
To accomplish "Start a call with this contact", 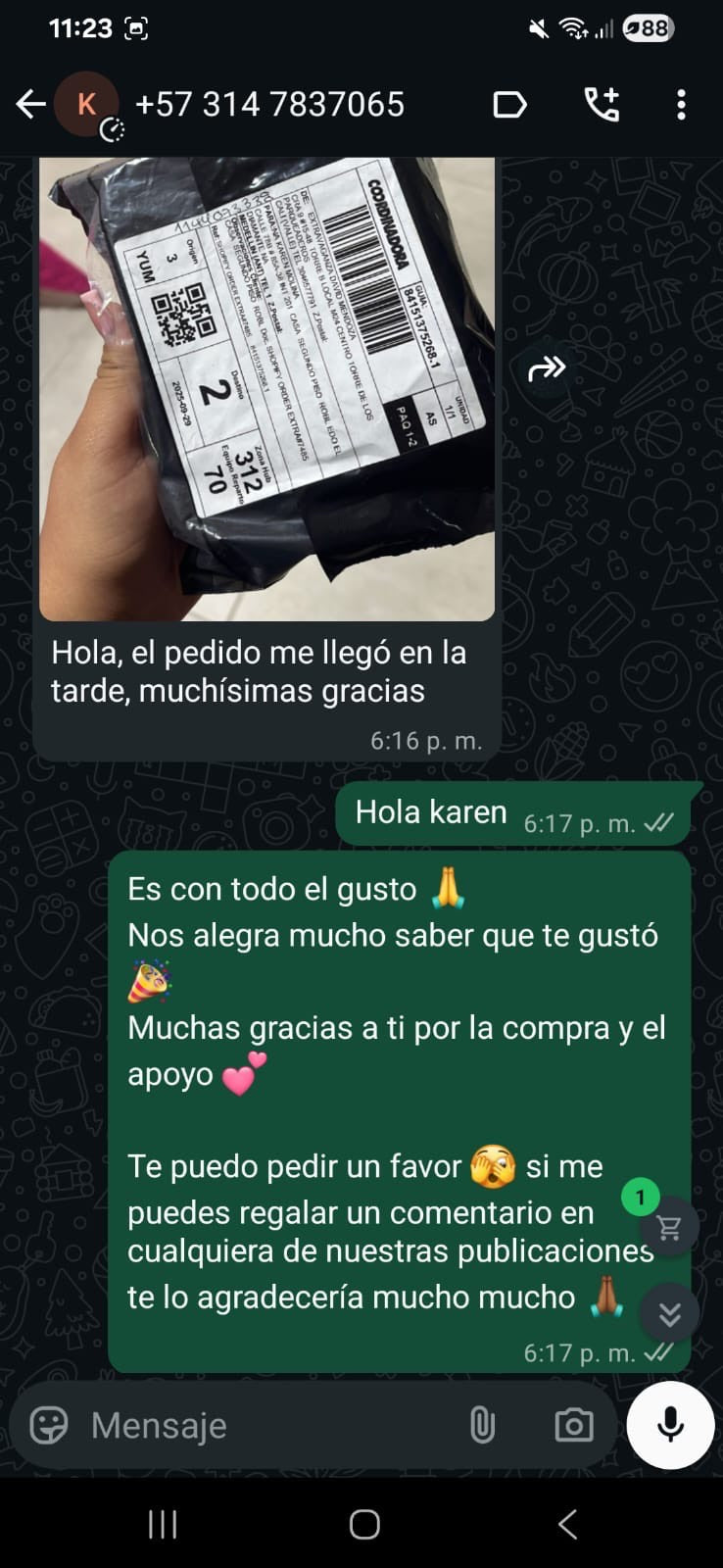I will [602, 104].
